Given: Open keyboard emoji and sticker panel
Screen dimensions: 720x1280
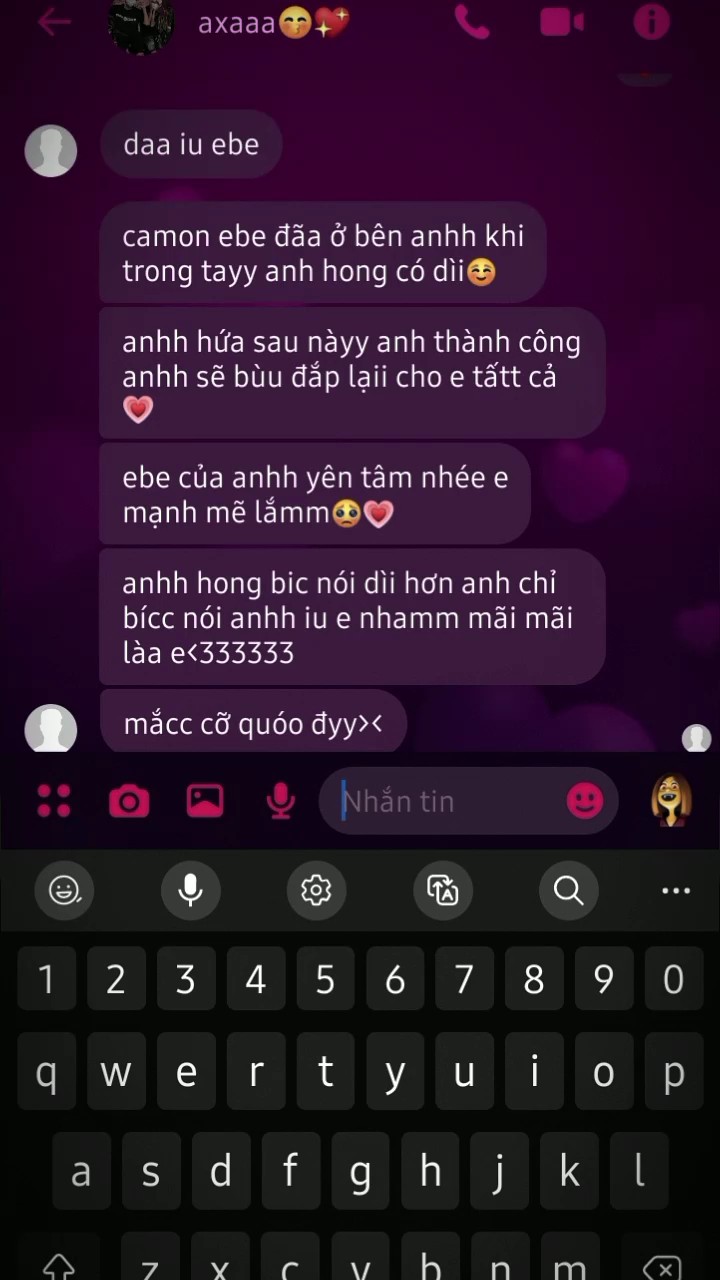Looking at the screenshot, I should [65, 890].
